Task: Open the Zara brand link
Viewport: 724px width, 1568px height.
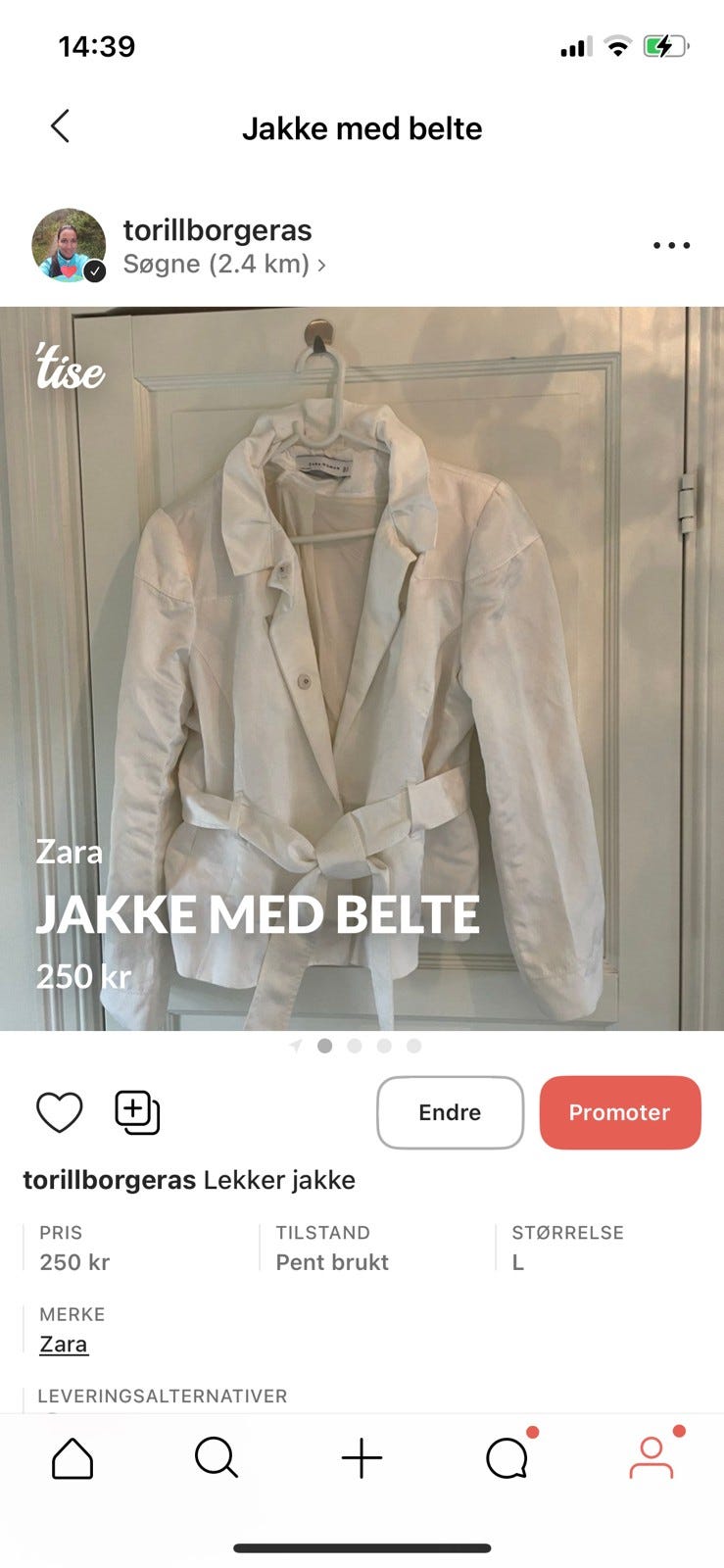Action: (x=63, y=1344)
